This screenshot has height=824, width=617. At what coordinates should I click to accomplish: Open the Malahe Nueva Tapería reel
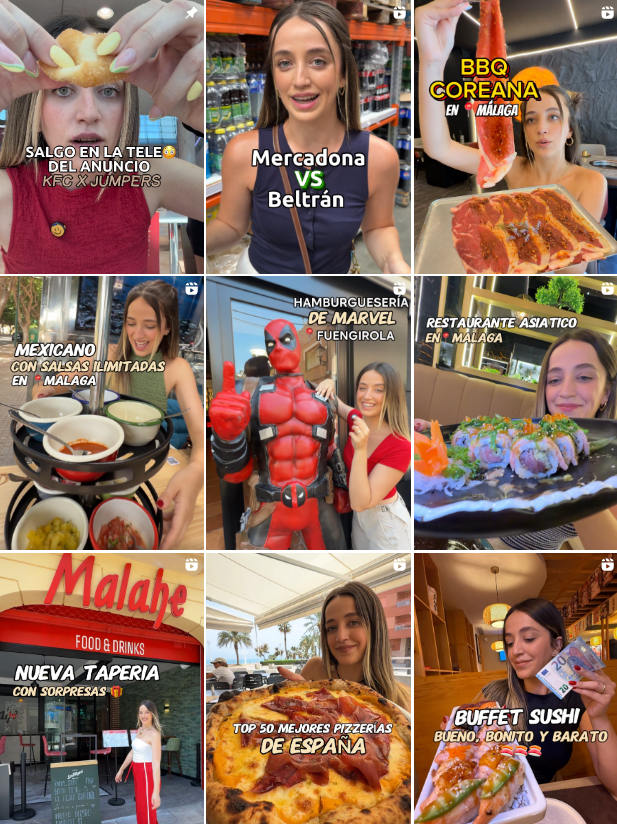[102, 688]
